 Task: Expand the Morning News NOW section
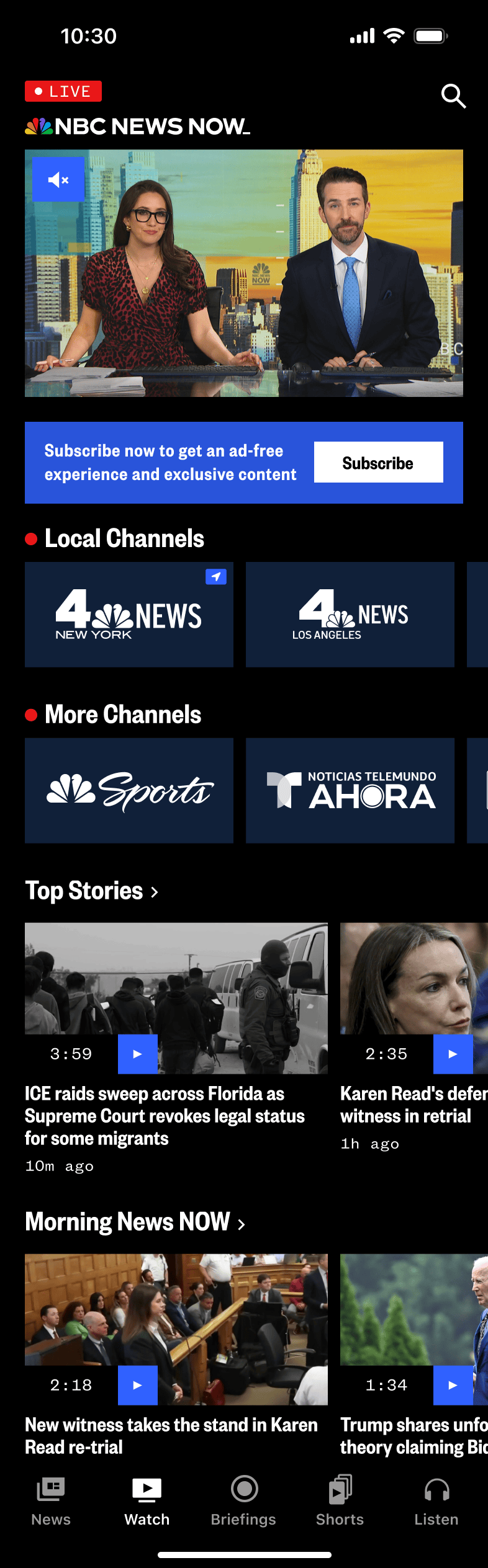pyautogui.click(x=135, y=1223)
